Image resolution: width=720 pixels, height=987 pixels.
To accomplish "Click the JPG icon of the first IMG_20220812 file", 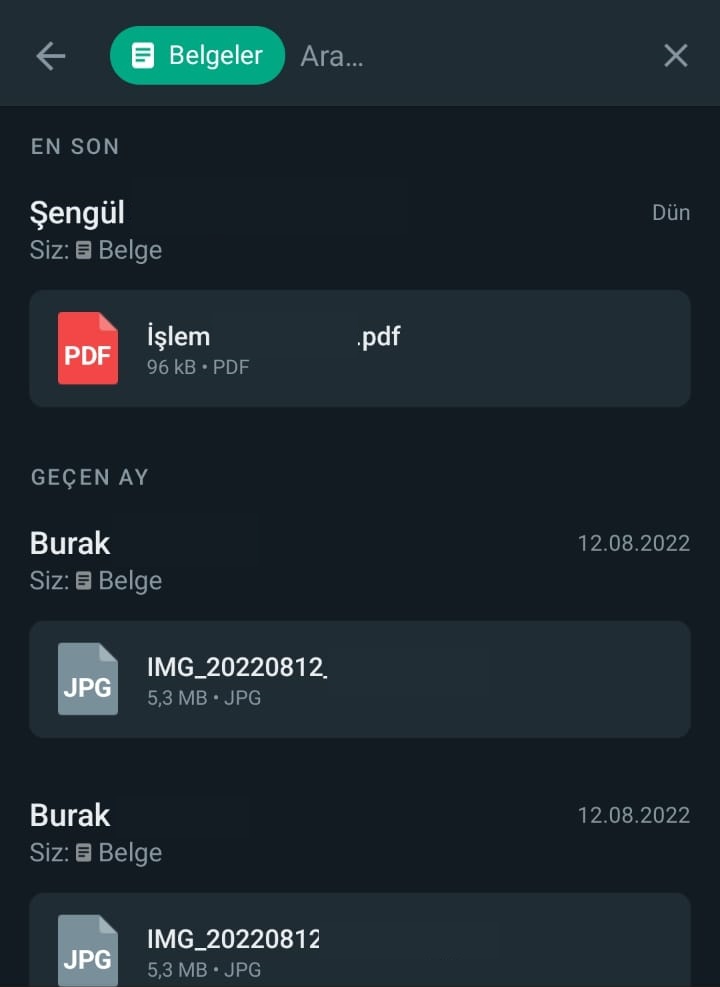I will coord(88,679).
